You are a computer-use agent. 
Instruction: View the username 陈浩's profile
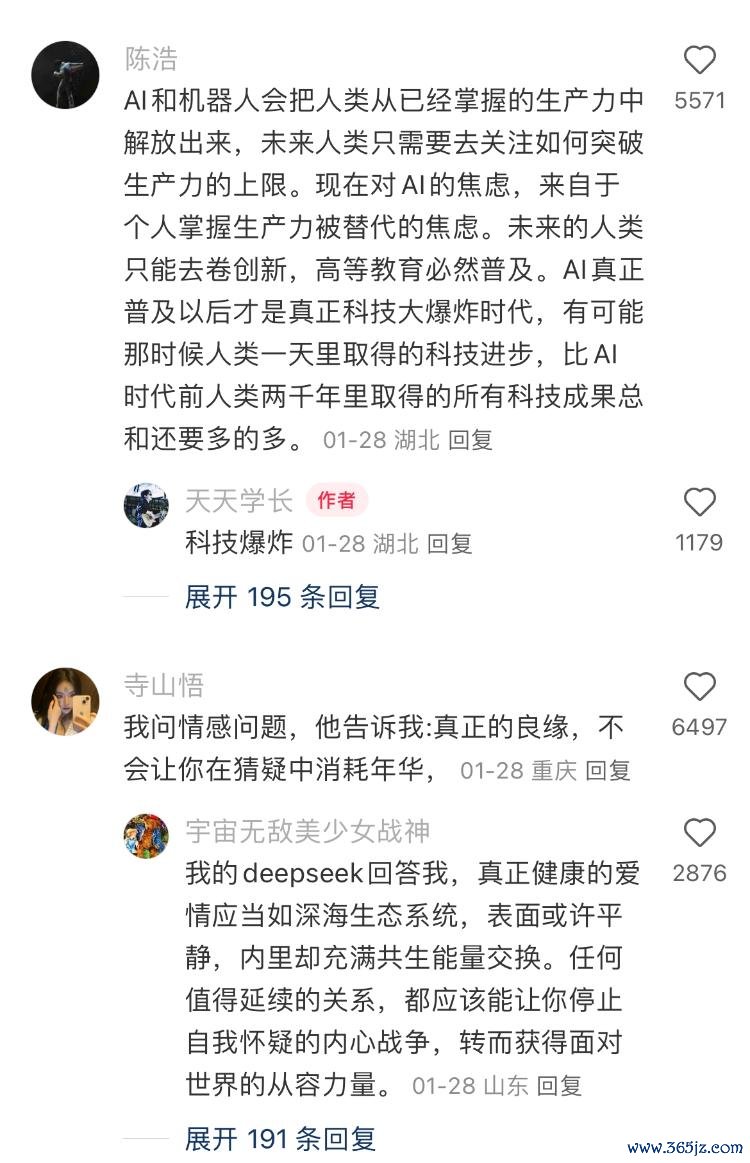tap(151, 59)
